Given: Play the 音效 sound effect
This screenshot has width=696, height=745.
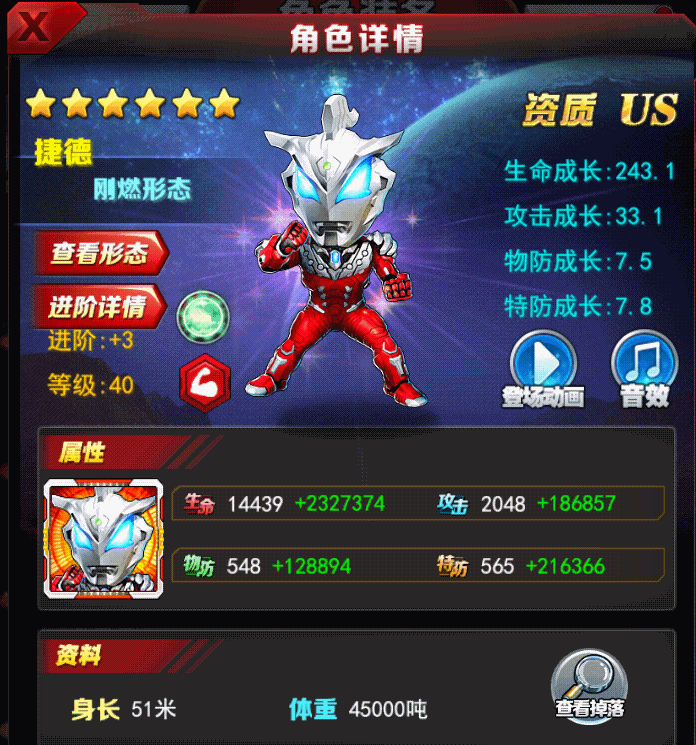Looking at the screenshot, I should pos(644,366).
